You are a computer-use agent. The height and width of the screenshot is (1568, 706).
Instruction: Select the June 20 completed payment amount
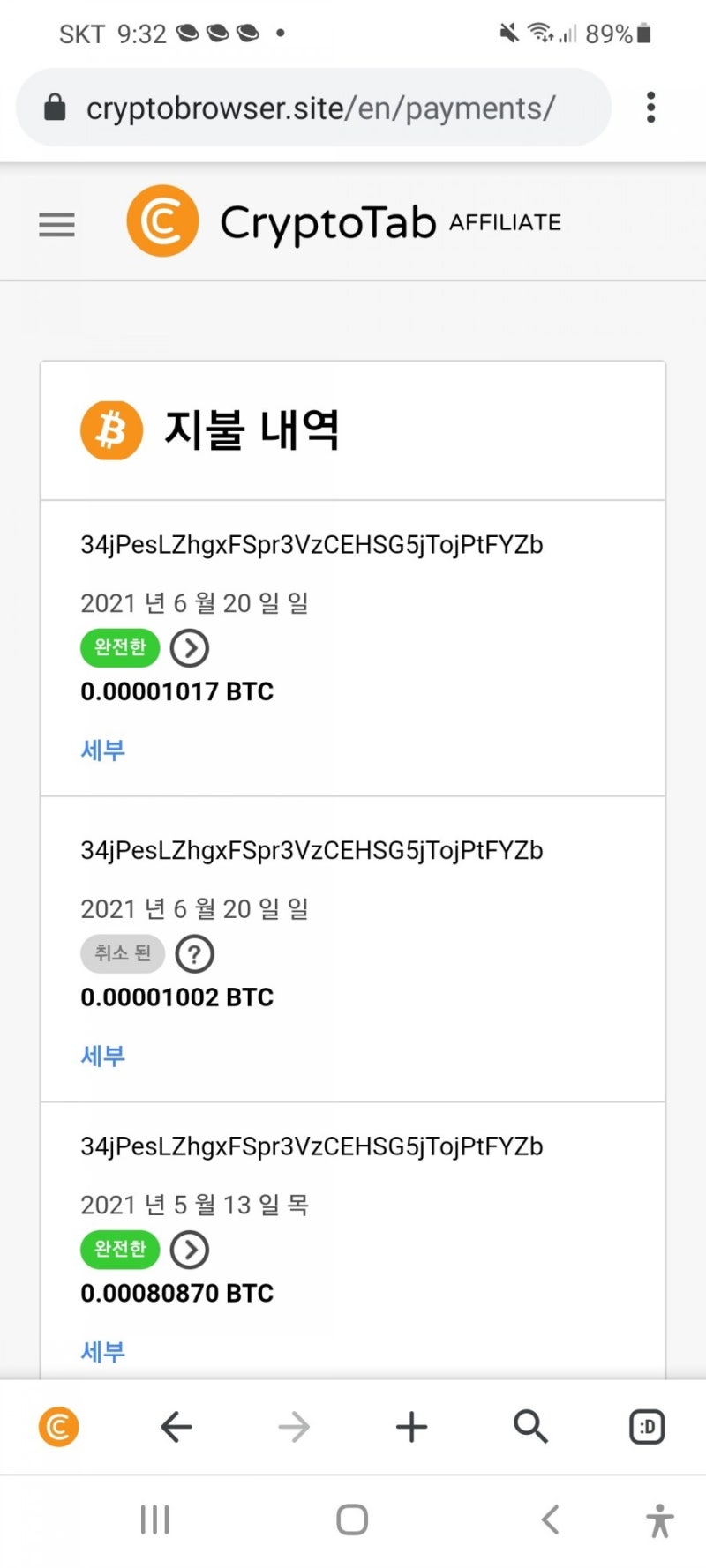(176, 691)
